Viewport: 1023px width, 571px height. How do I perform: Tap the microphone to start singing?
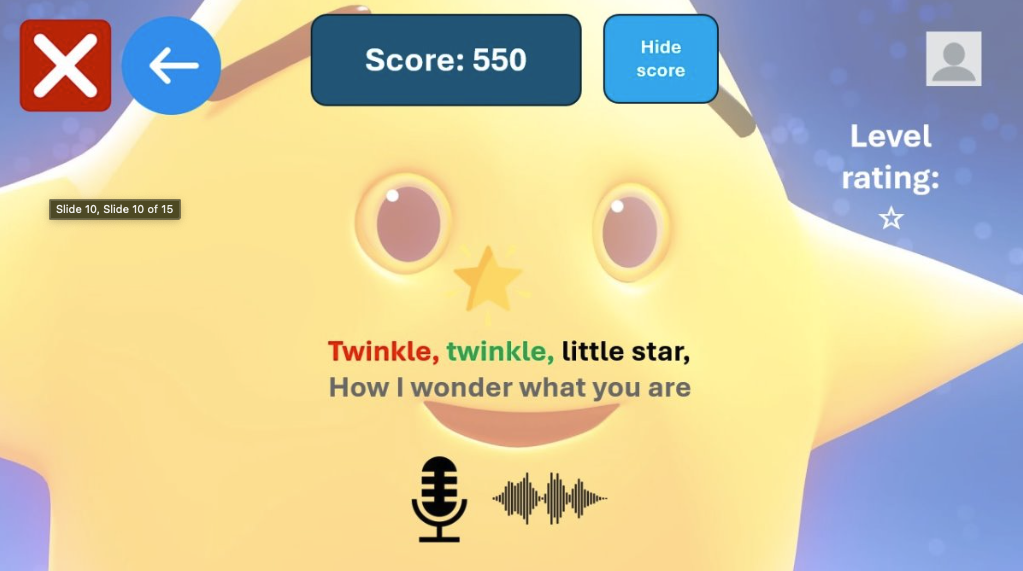click(439, 499)
